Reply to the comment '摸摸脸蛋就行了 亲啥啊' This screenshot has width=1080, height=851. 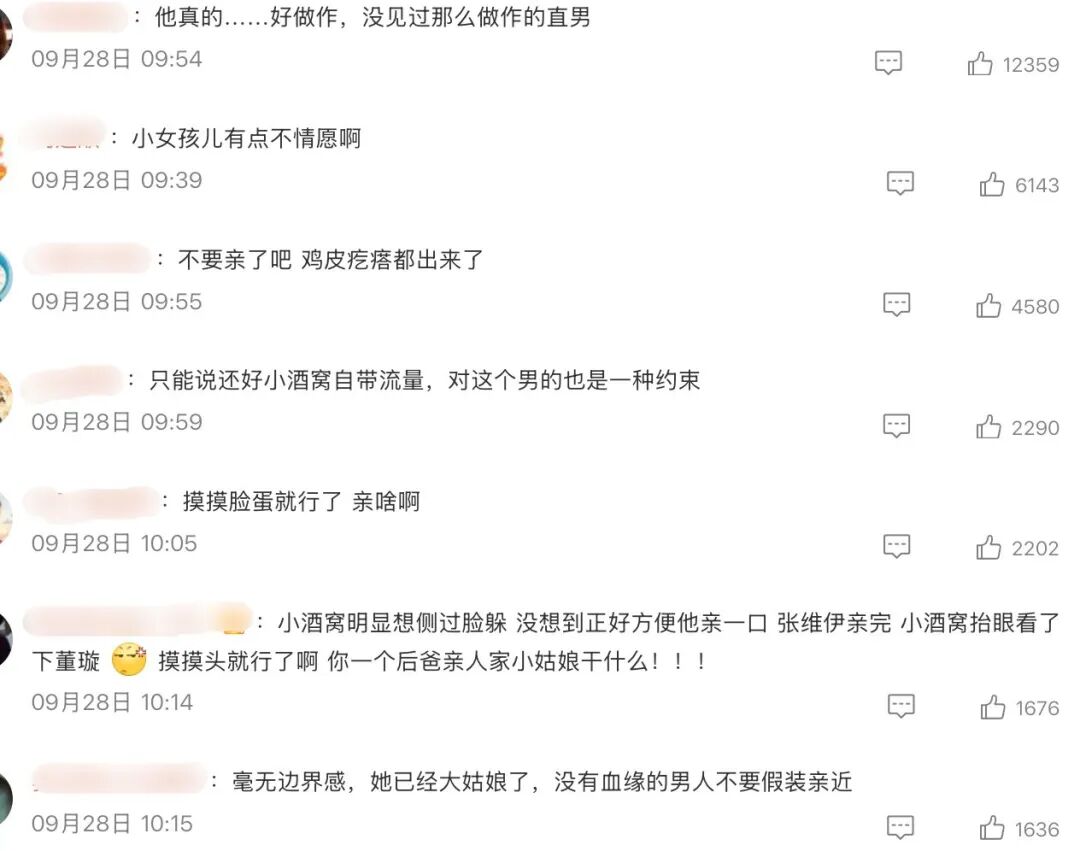[x=896, y=547]
